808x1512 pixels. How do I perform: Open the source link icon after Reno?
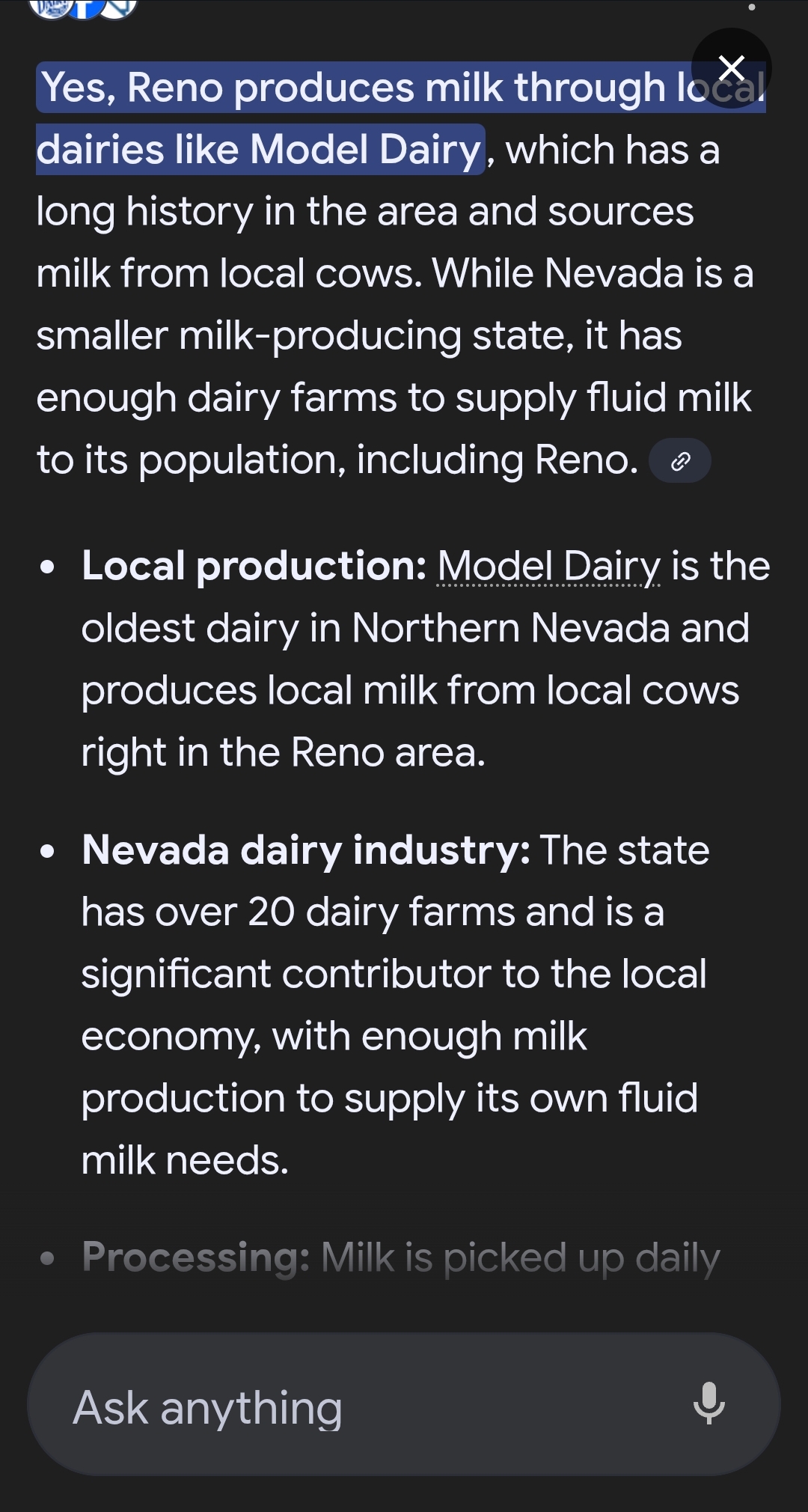tap(679, 461)
